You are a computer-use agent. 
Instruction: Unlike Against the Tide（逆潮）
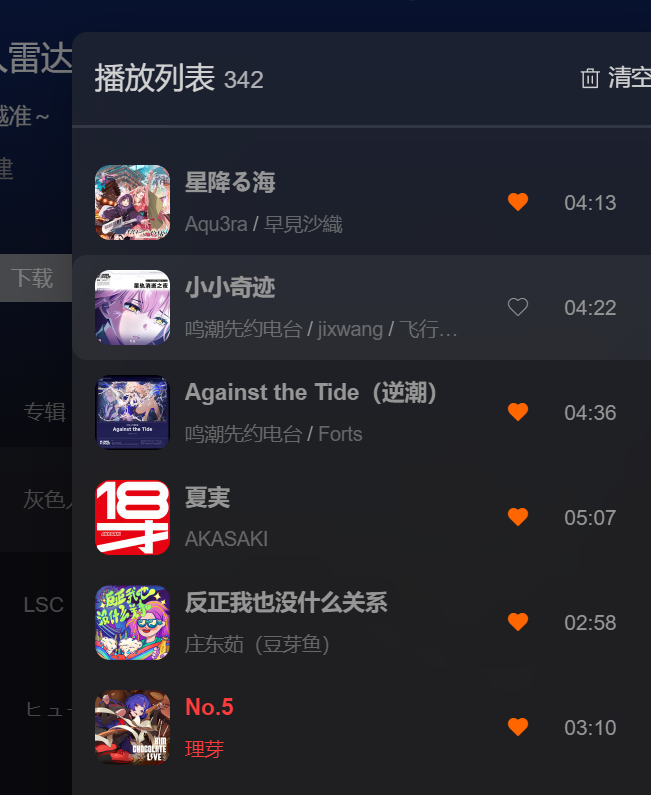tap(518, 412)
